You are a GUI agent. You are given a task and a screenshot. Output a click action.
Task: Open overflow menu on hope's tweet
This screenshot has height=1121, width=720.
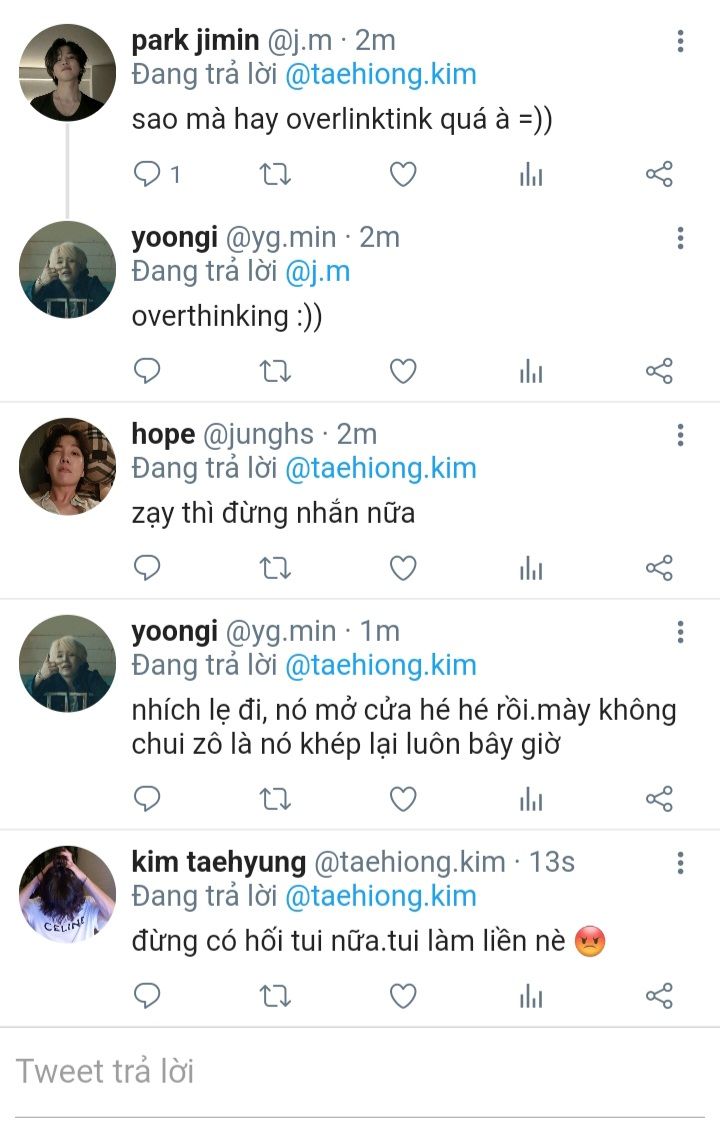coord(680,435)
